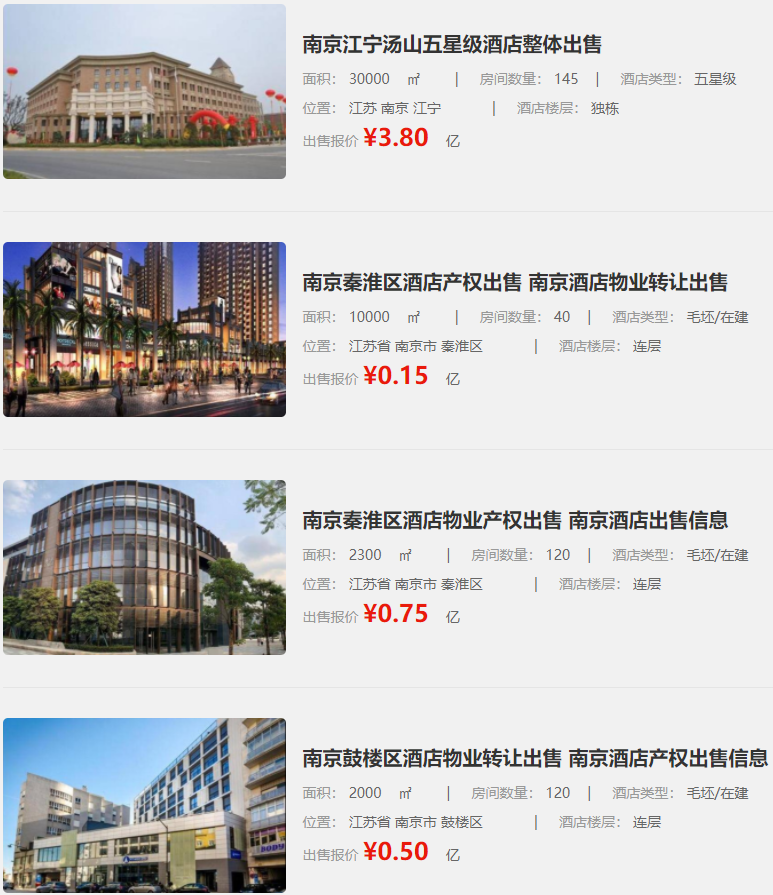
Task: View photo of the ¥0.50亿 鼓楼区 hotel
Action: pyautogui.click(x=144, y=805)
